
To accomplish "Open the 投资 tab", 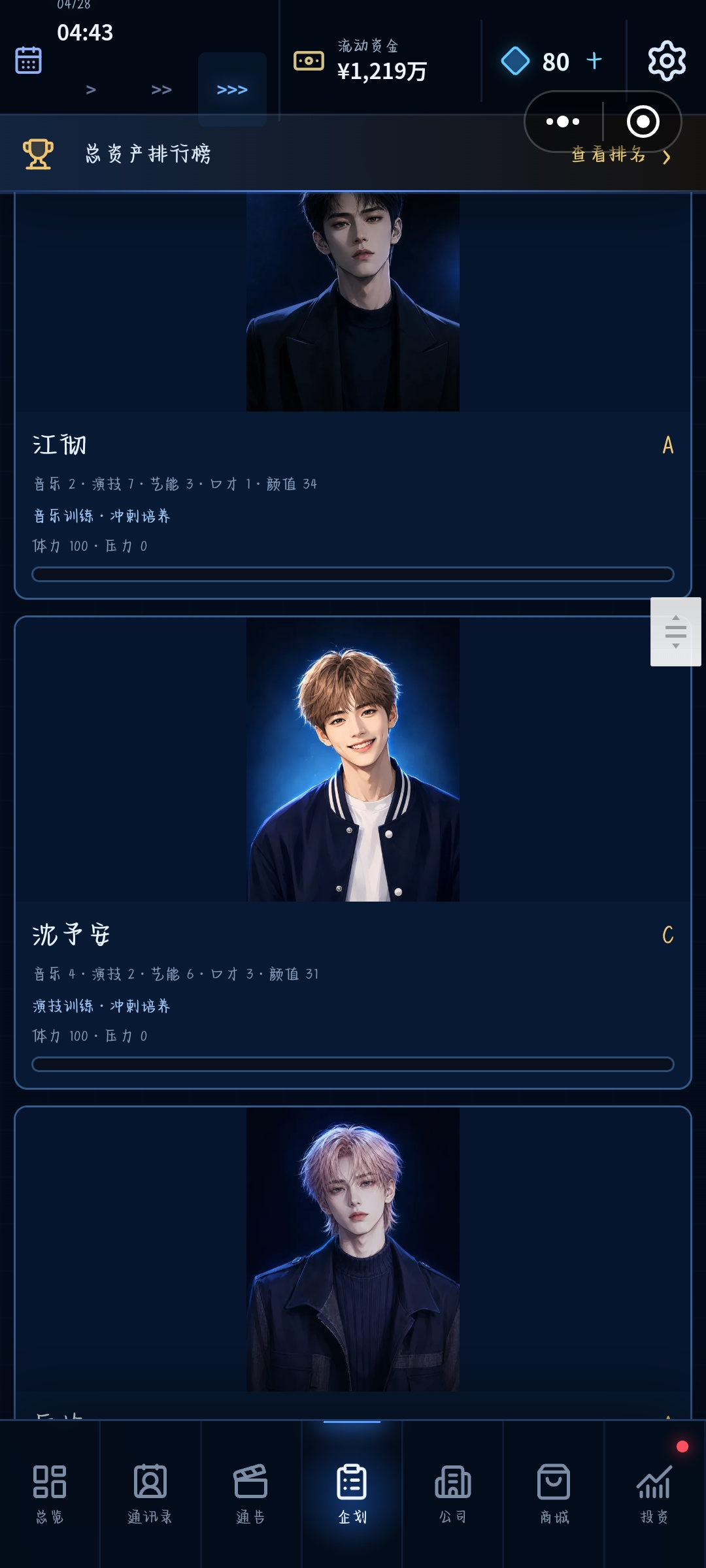I will [x=655, y=1494].
